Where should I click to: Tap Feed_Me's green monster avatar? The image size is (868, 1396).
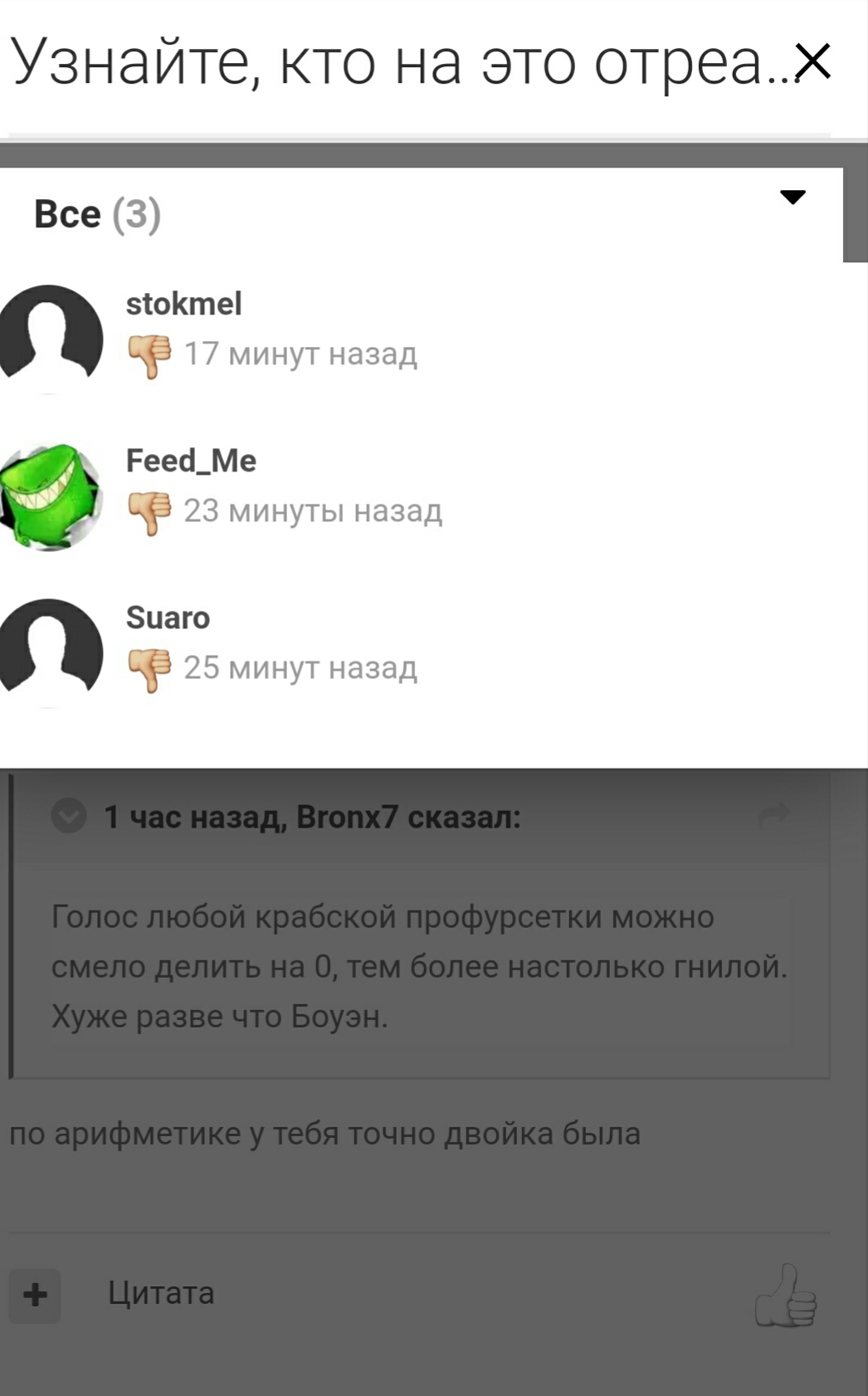[x=50, y=496]
